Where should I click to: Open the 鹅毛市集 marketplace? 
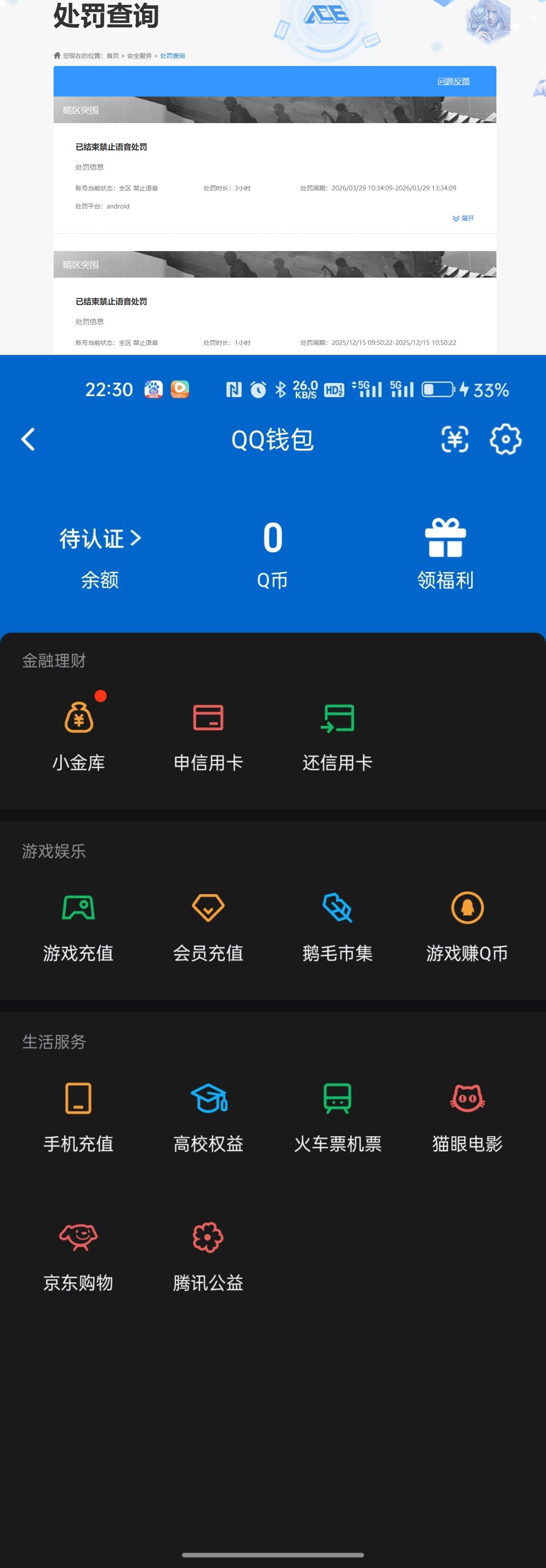coord(337,925)
